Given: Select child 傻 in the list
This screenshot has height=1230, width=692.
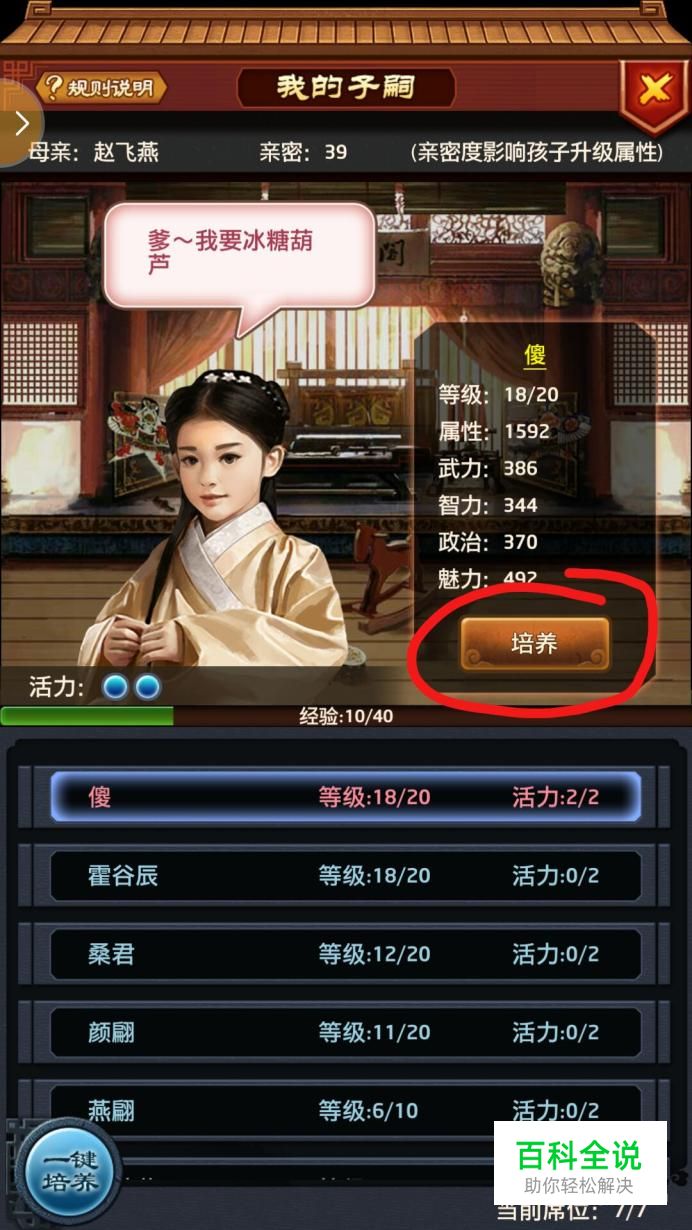Looking at the screenshot, I should point(345,797).
